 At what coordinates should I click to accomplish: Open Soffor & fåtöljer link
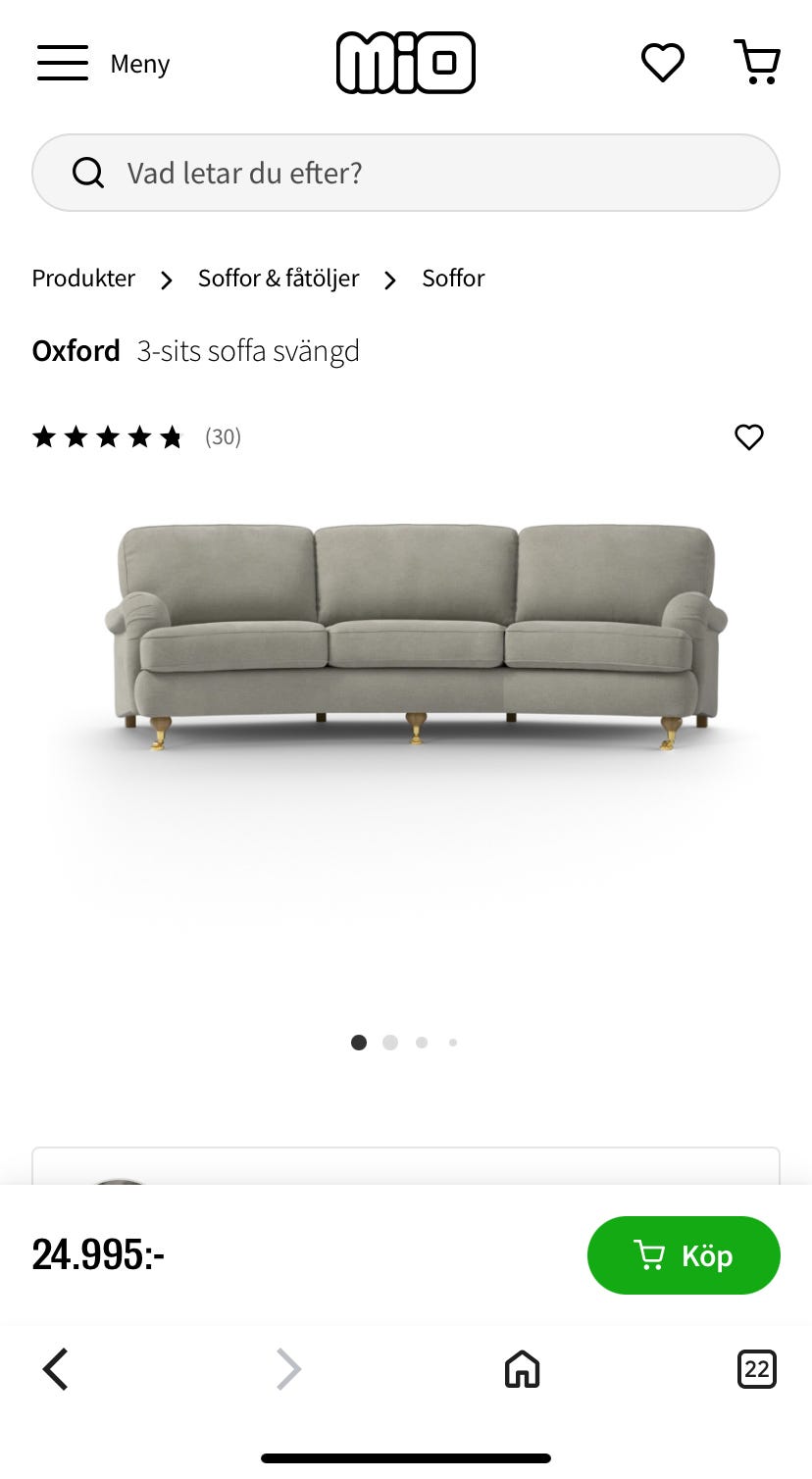click(278, 279)
